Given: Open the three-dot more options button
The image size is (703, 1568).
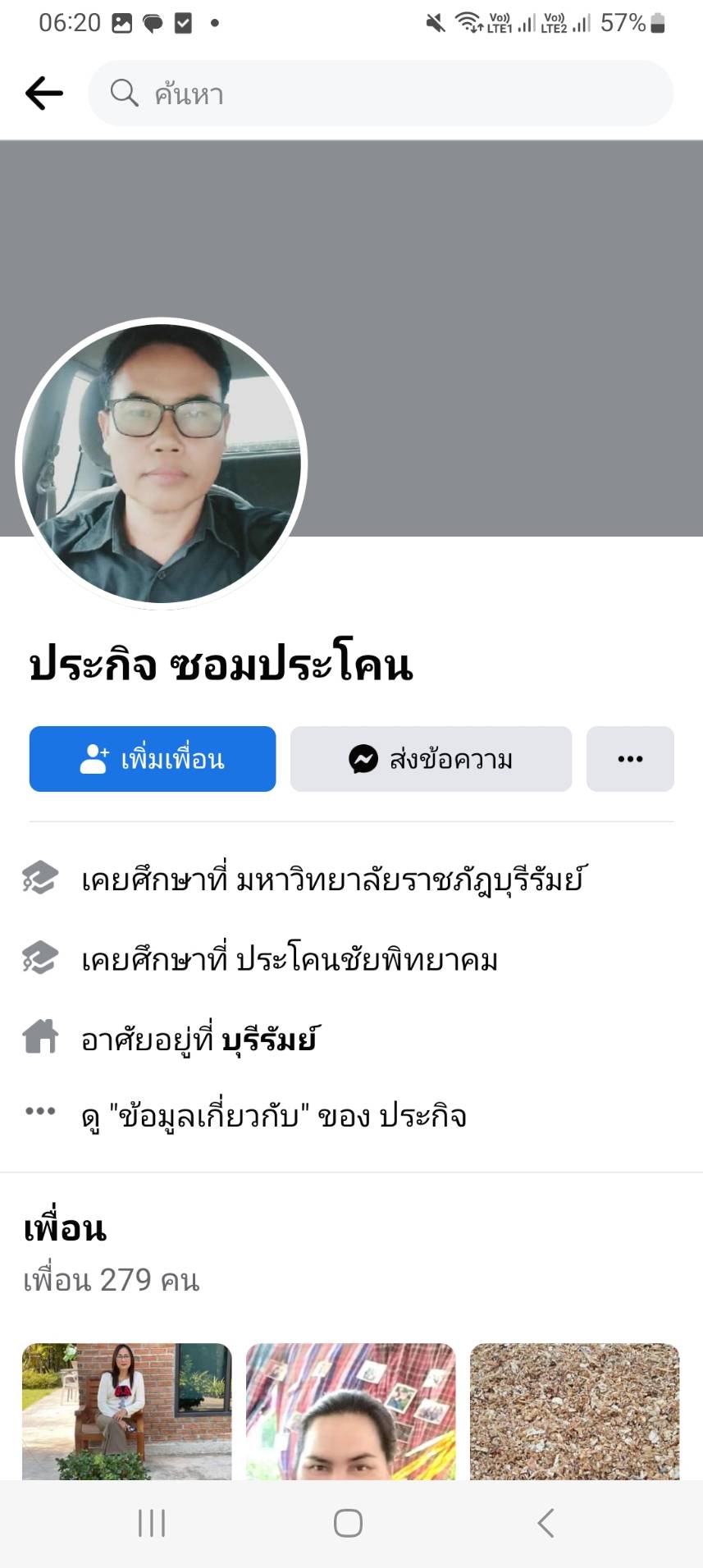Looking at the screenshot, I should tap(630, 759).
